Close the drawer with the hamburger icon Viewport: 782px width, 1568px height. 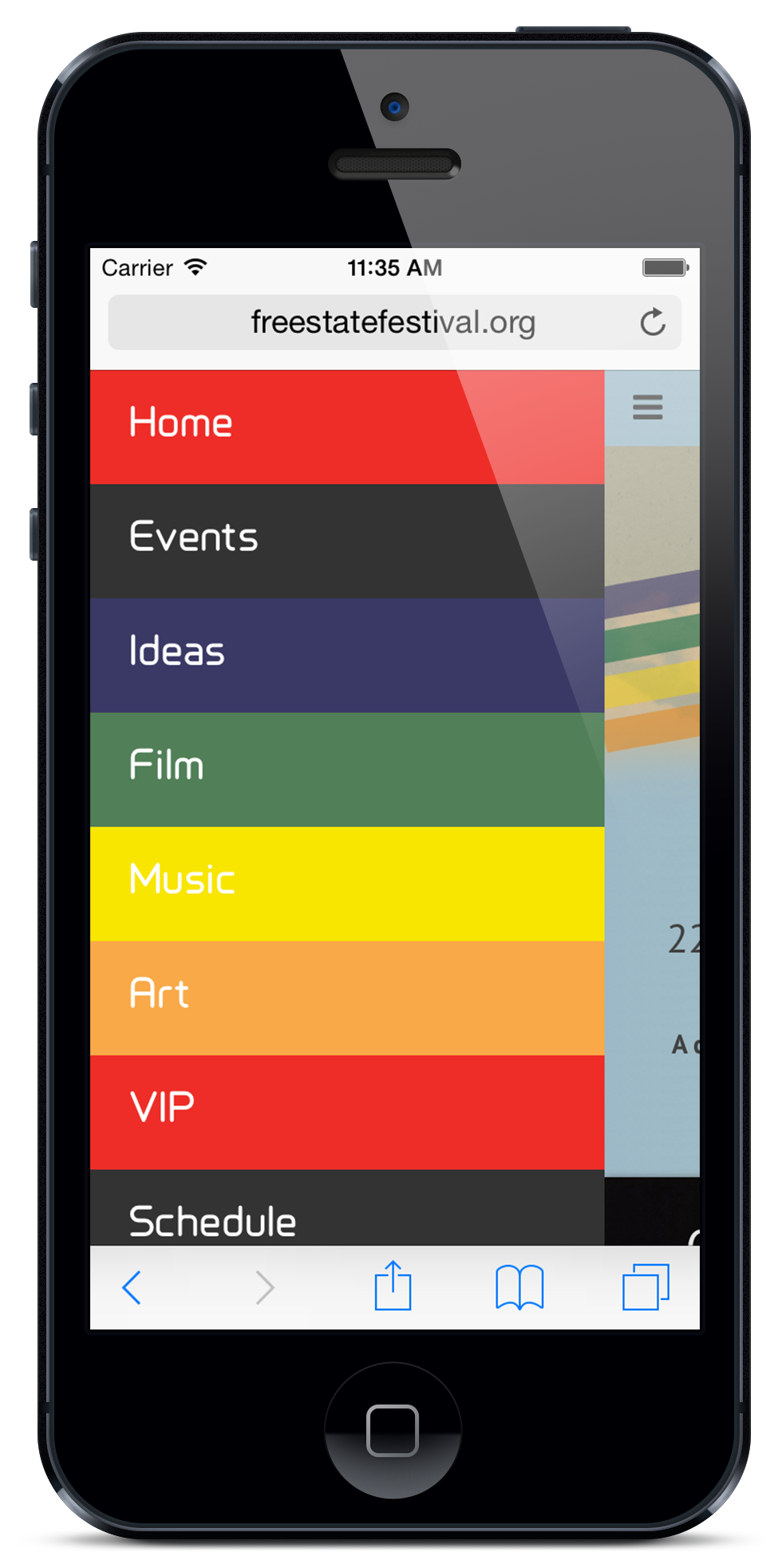(x=648, y=407)
